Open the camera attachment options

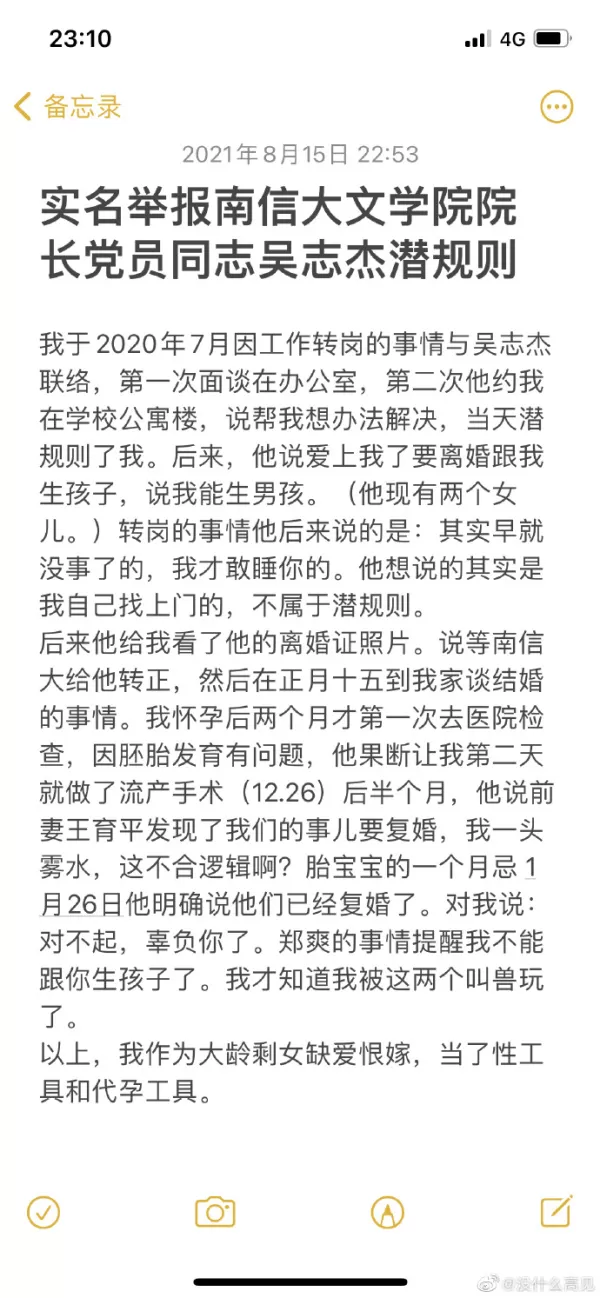(215, 1213)
